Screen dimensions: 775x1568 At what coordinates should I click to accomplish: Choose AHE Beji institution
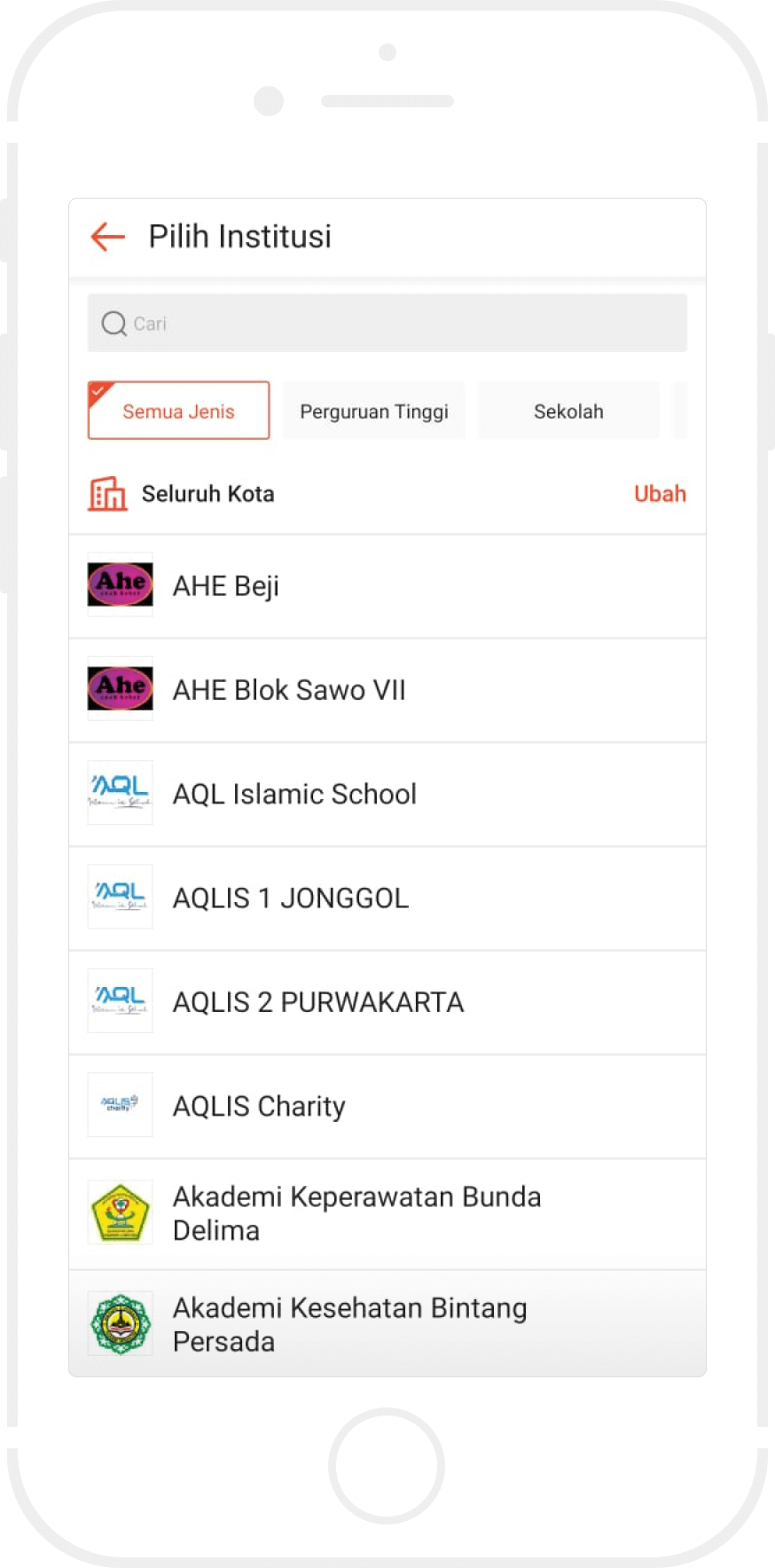(x=387, y=586)
